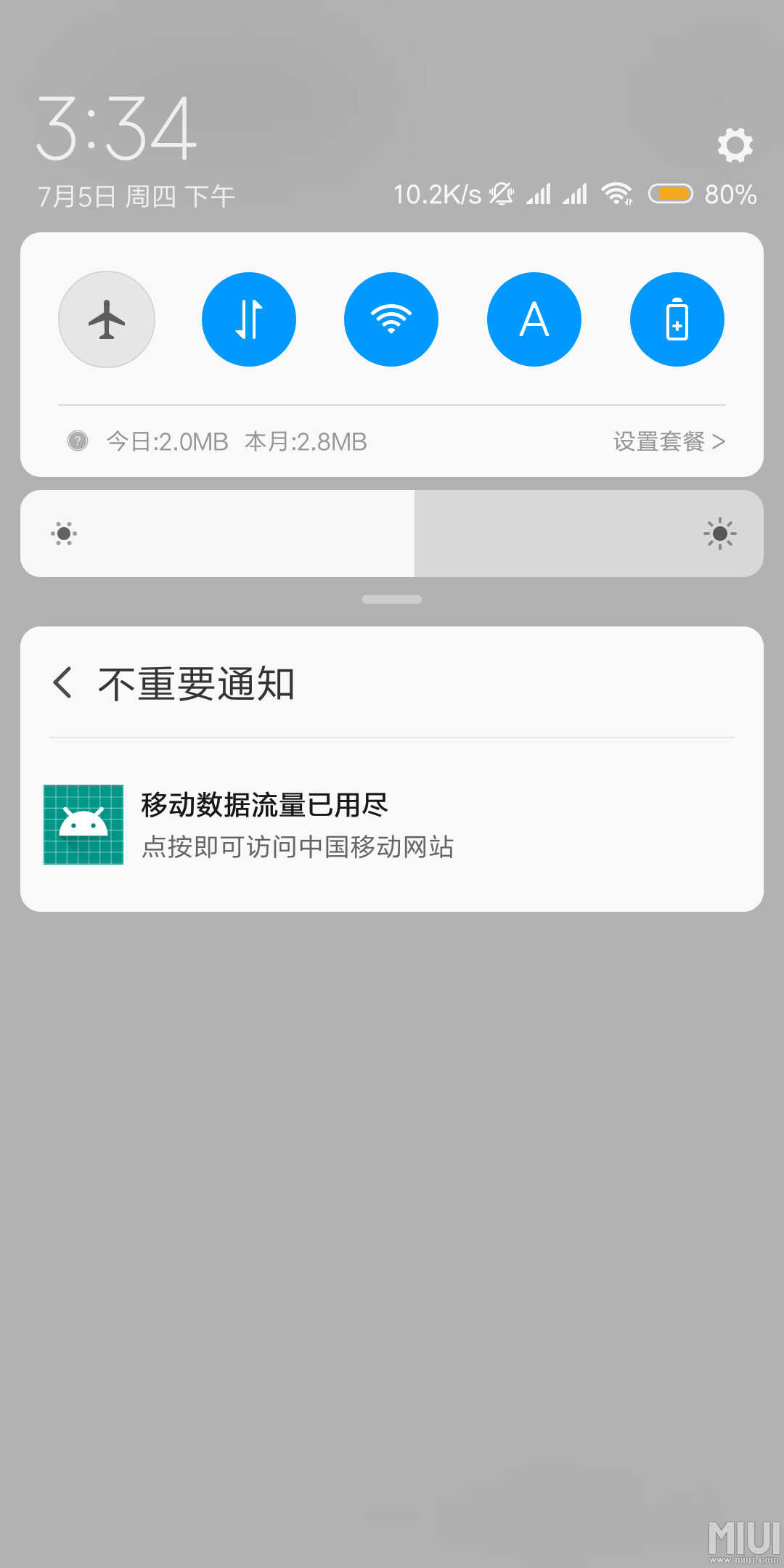Disable Wi-Fi quick toggle

tap(391, 319)
